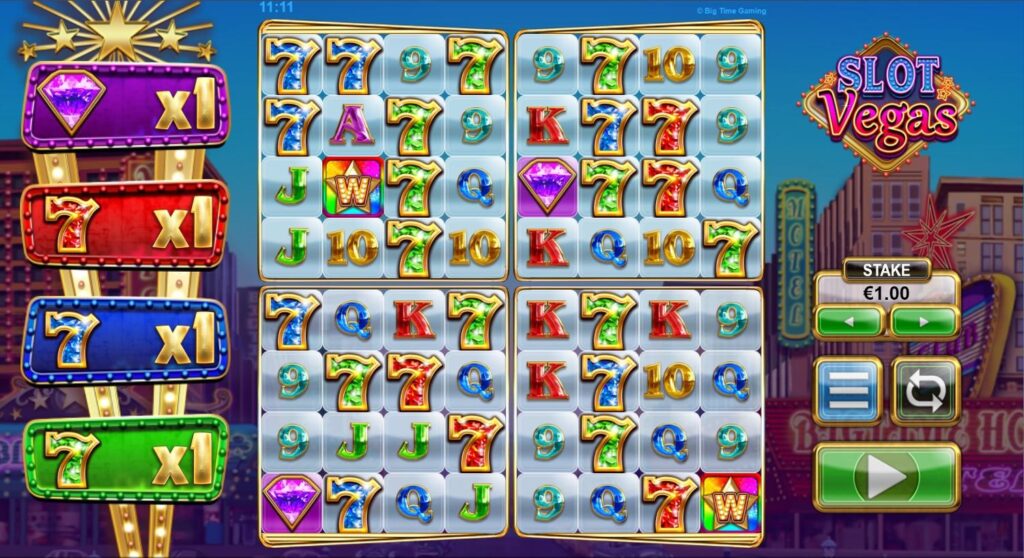
Task: Spin the reels with the green play button
Action: coord(887,477)
